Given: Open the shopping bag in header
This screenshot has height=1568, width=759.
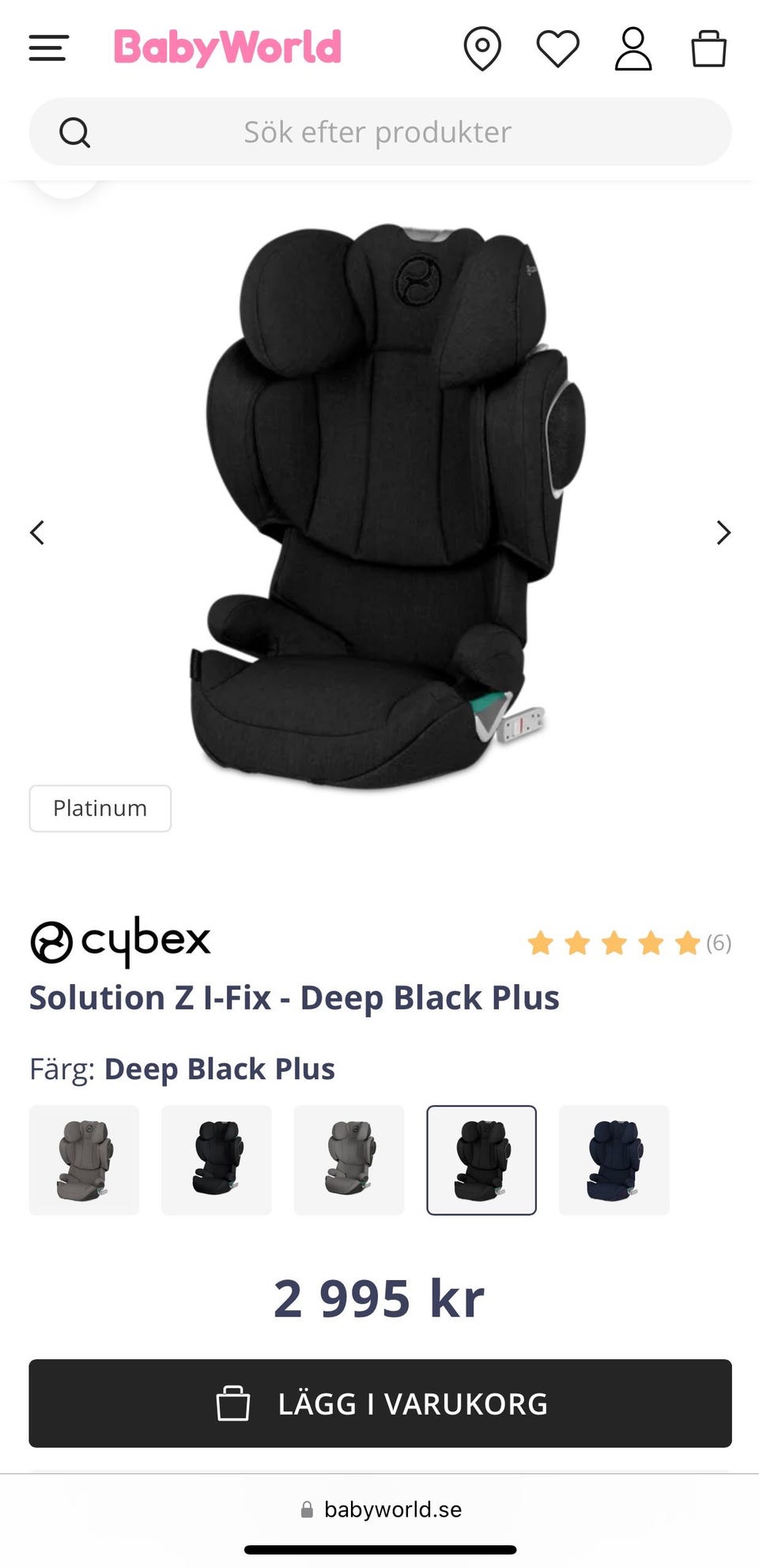Looking at the screenshot, I should 708,49.
